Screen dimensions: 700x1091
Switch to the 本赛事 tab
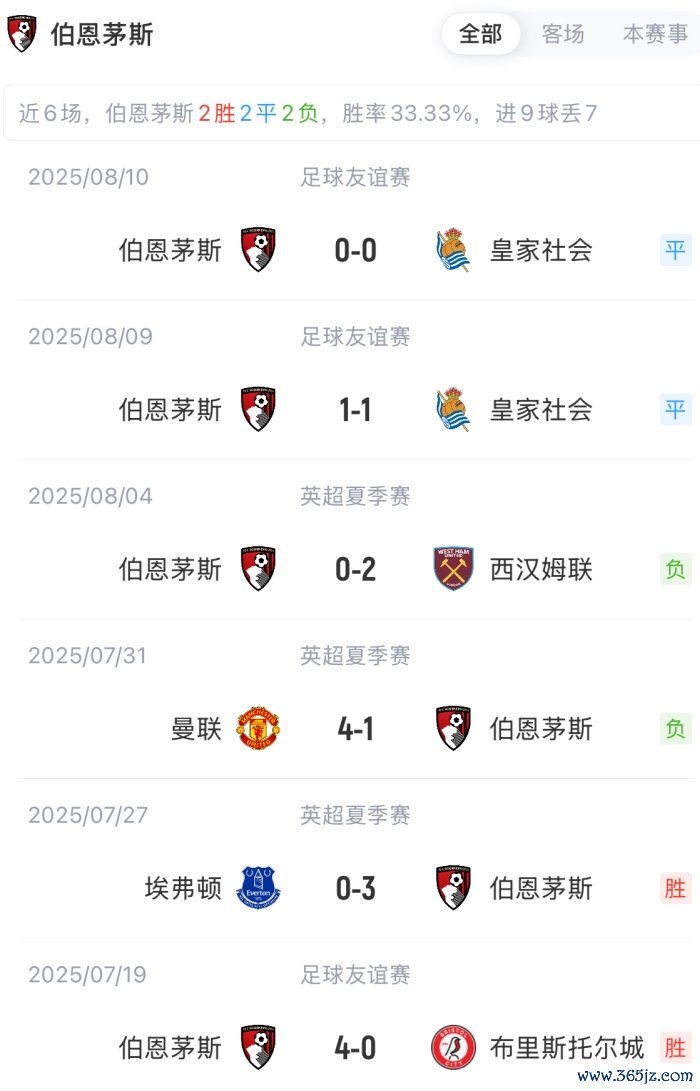click(x=655, y=34)
